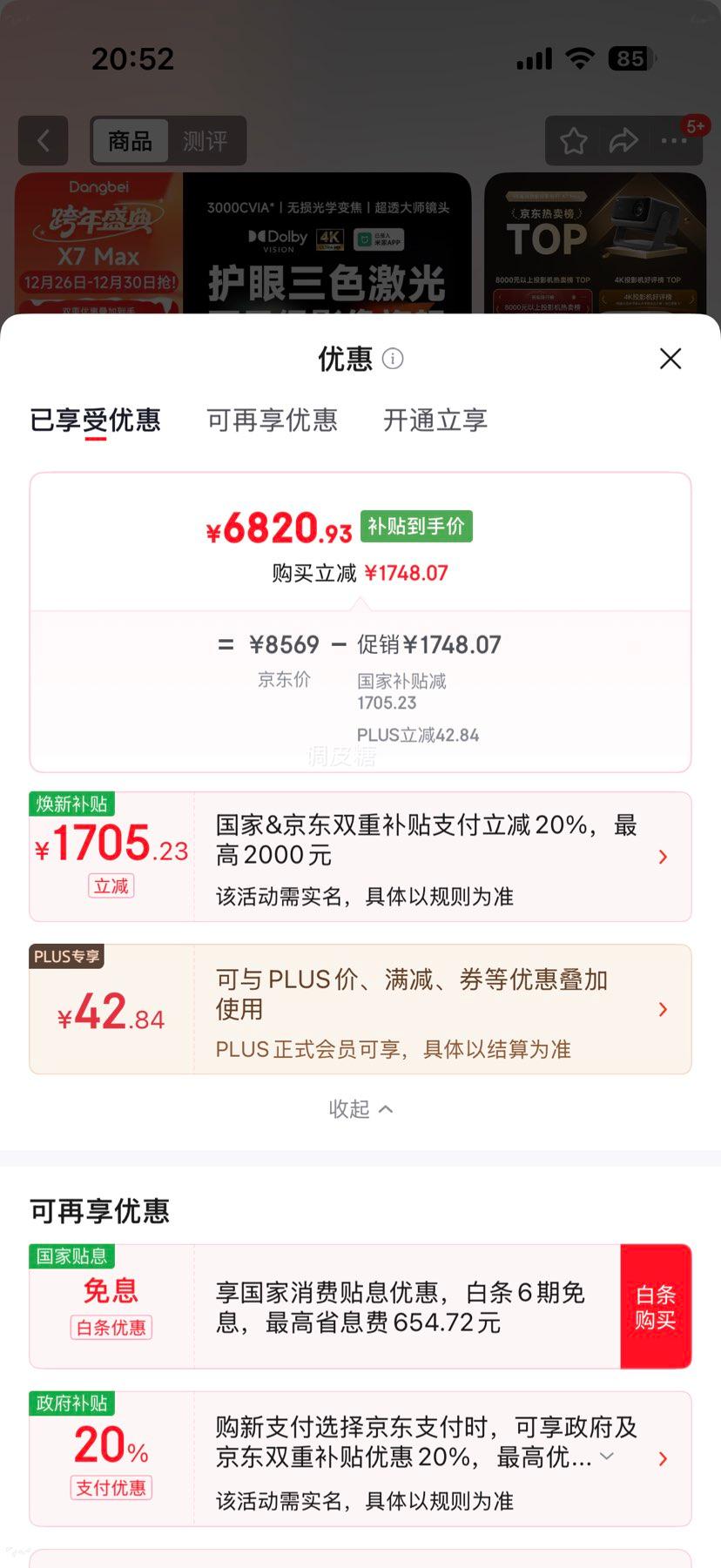
Task: Expand the truncated 政府补贴 description text
Action: point(606,1455)
